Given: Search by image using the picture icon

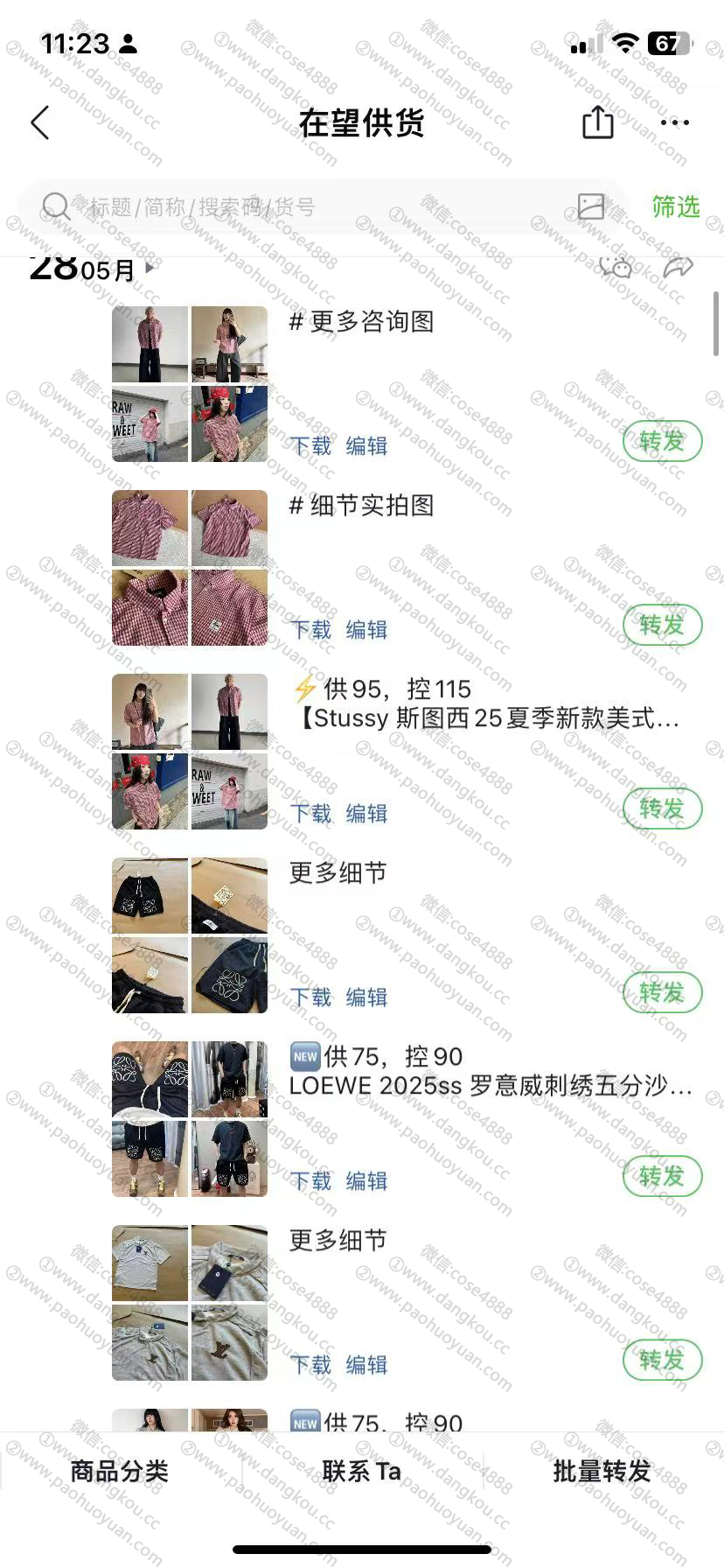Looking at the screenshot, I should coord(591,206).
